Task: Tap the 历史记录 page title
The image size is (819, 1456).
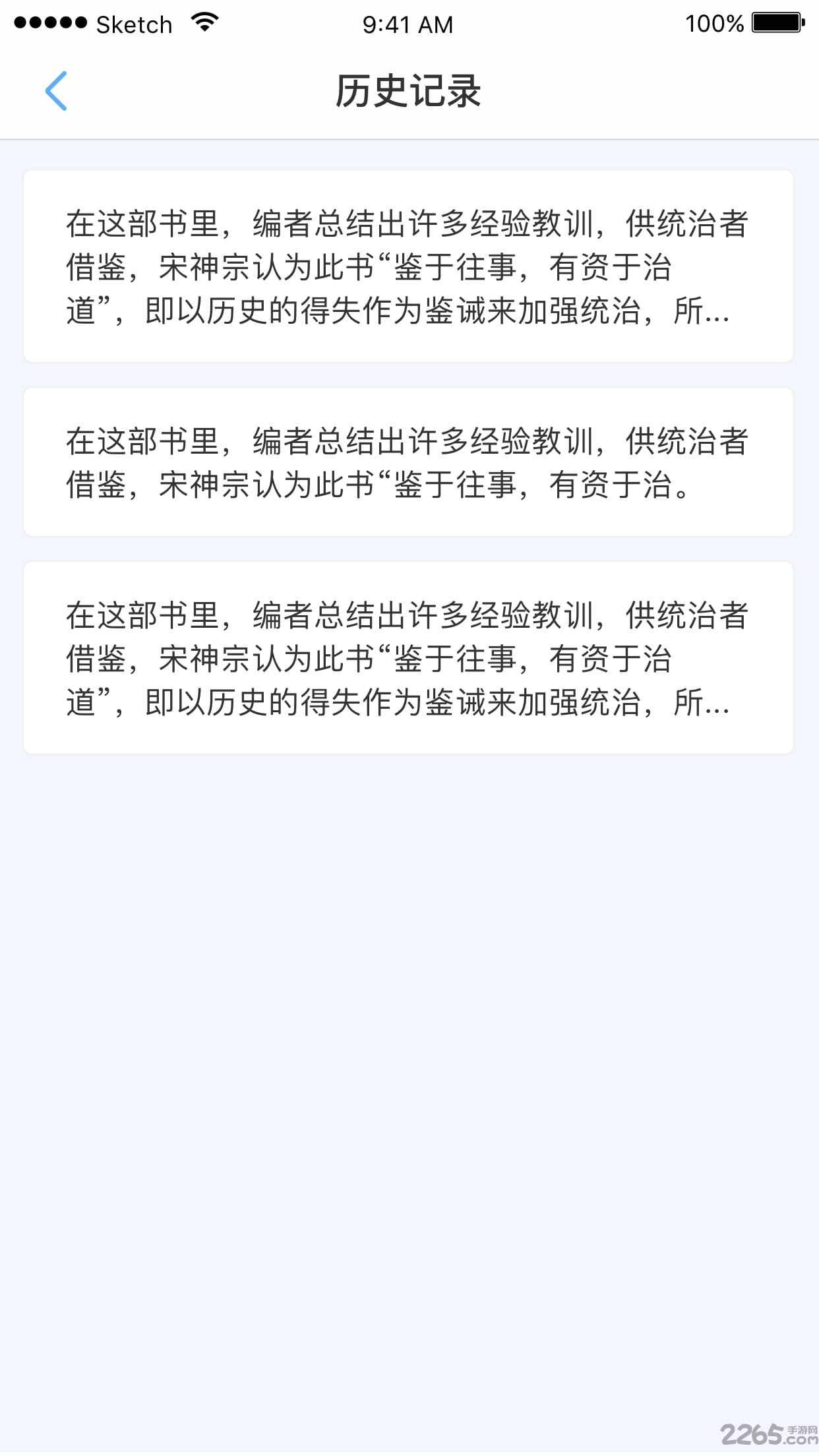Action: coord(409,92)
